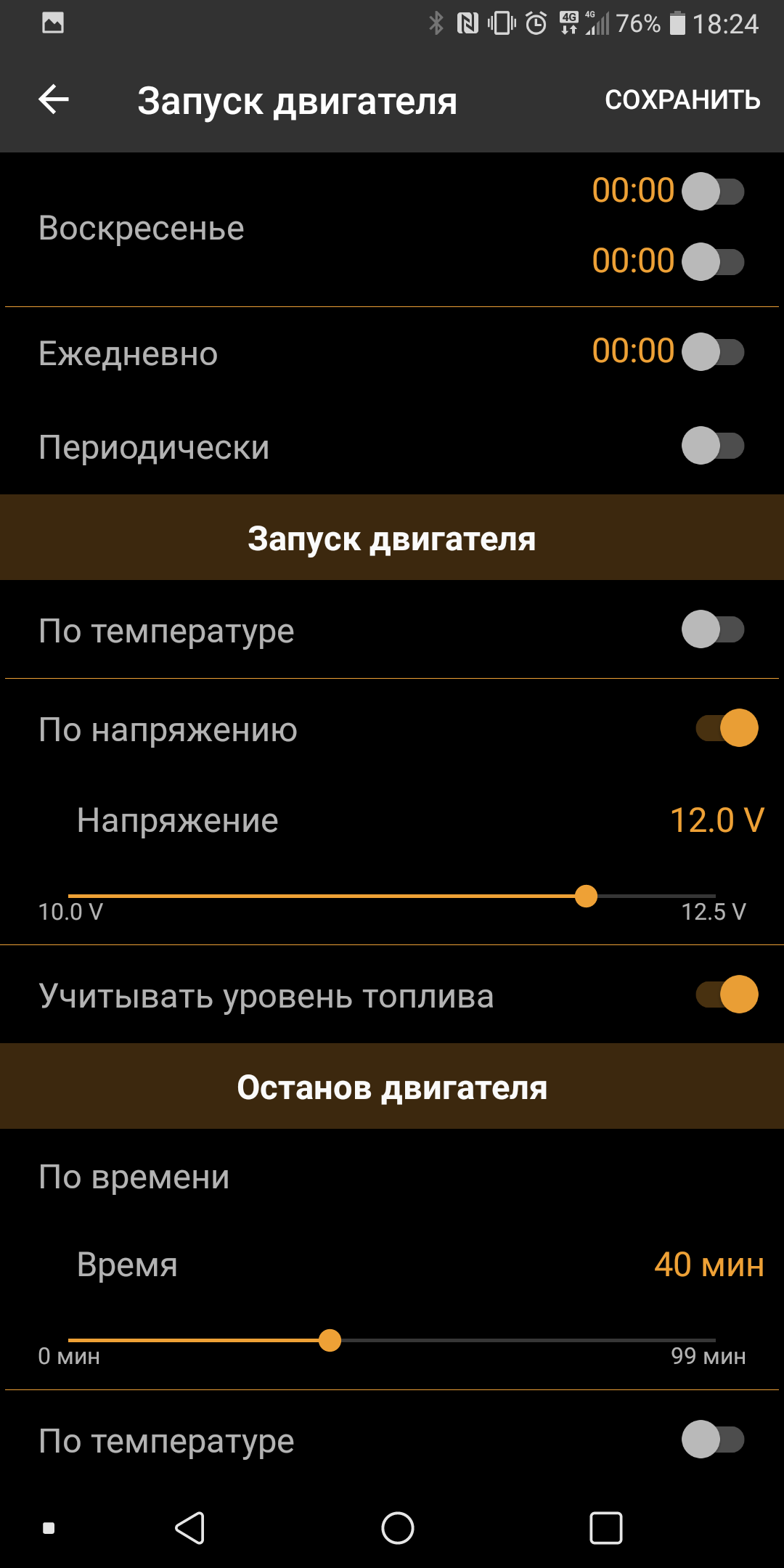Tap СОХРАНИТЬ to save settings
This screenshot has width=784, height=1568.
tap(682, 100)
